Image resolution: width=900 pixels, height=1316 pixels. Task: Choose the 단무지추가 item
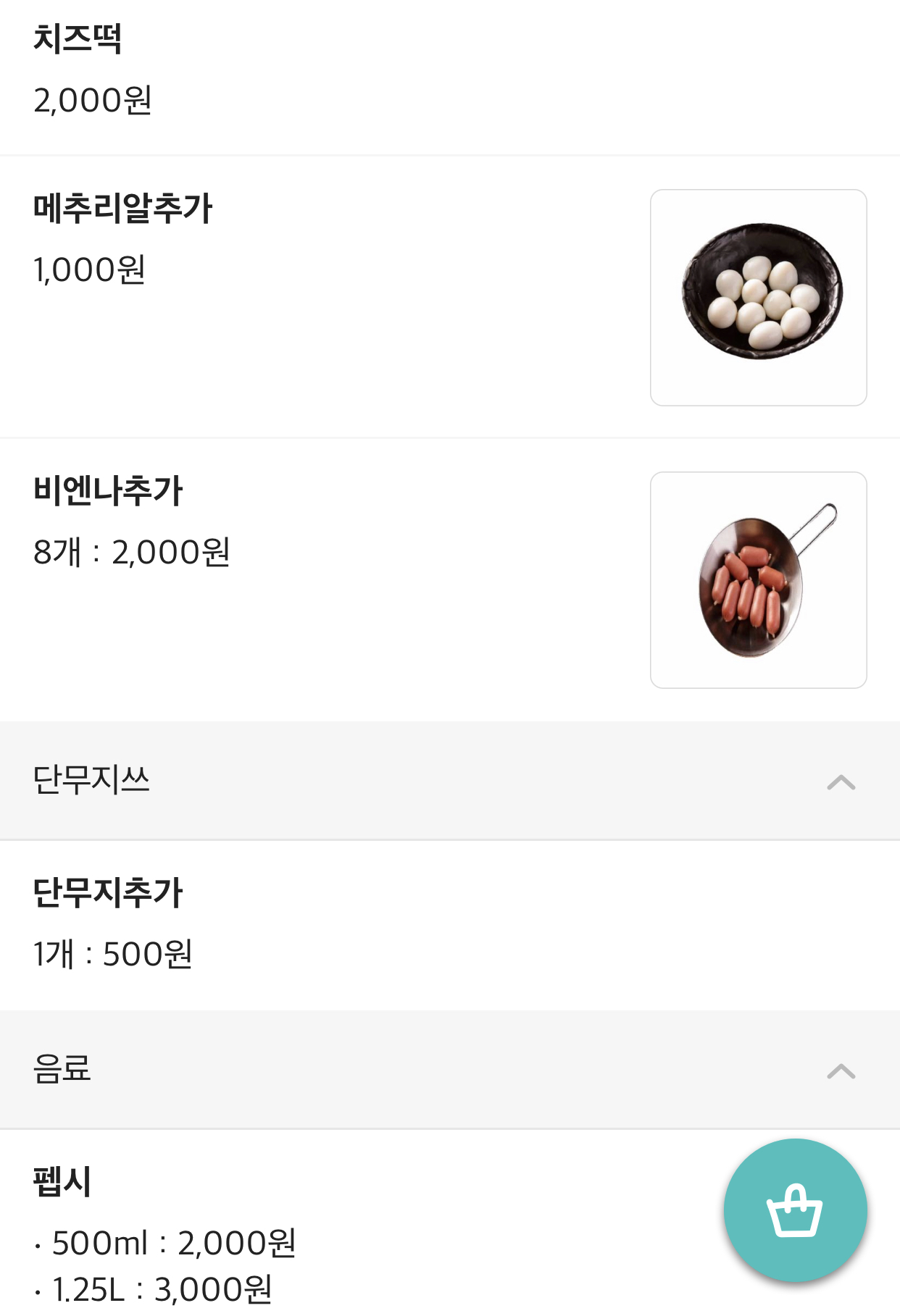[x=450, y=926]
